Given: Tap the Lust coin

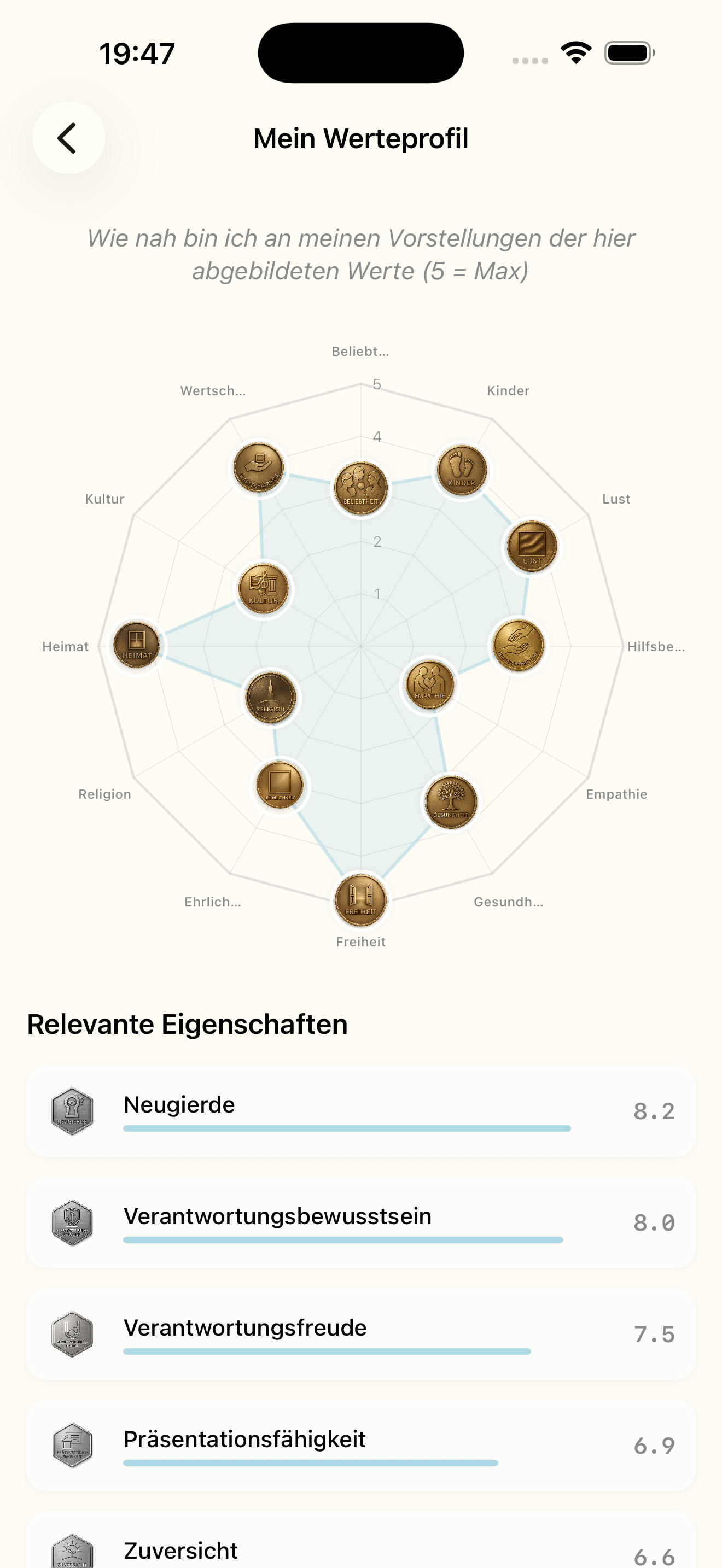Looking at the screenshot, I should coord(531,545).
